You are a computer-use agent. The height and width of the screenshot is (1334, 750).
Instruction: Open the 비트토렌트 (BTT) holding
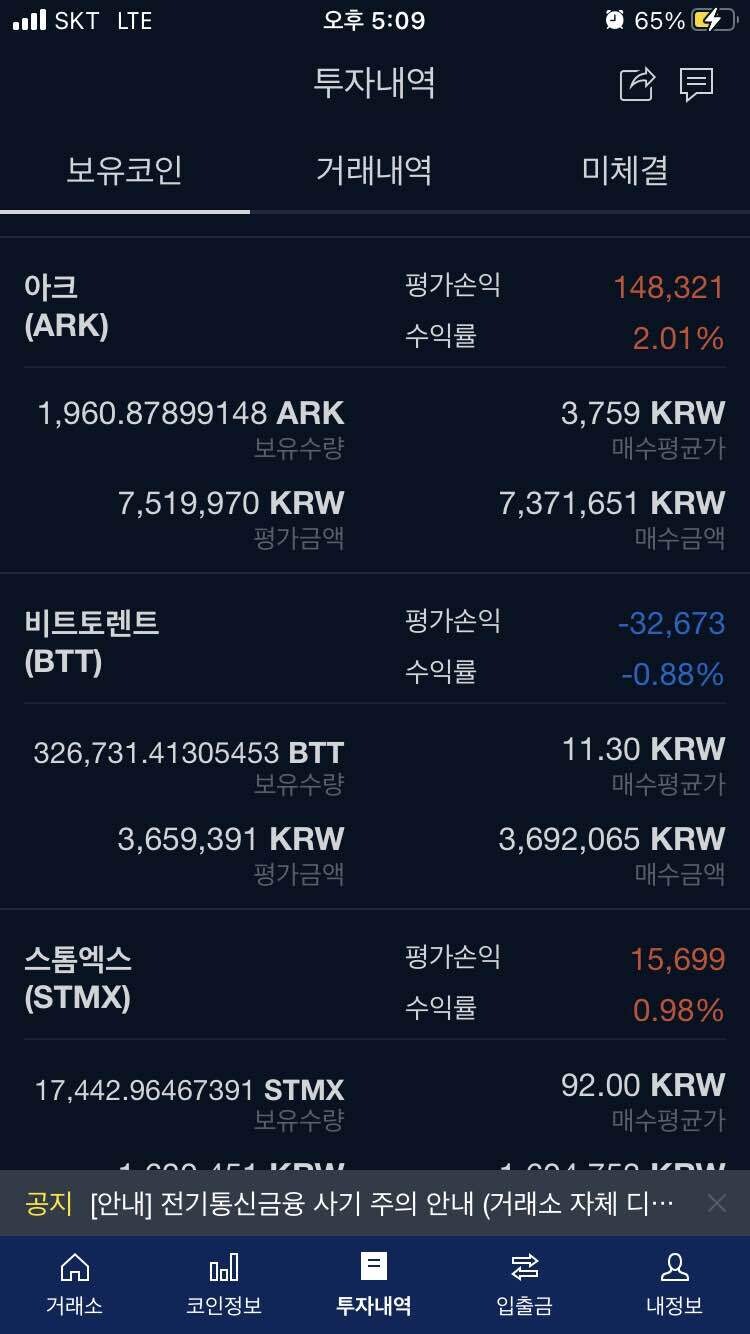pyautogui.click(x=91, y=642)
